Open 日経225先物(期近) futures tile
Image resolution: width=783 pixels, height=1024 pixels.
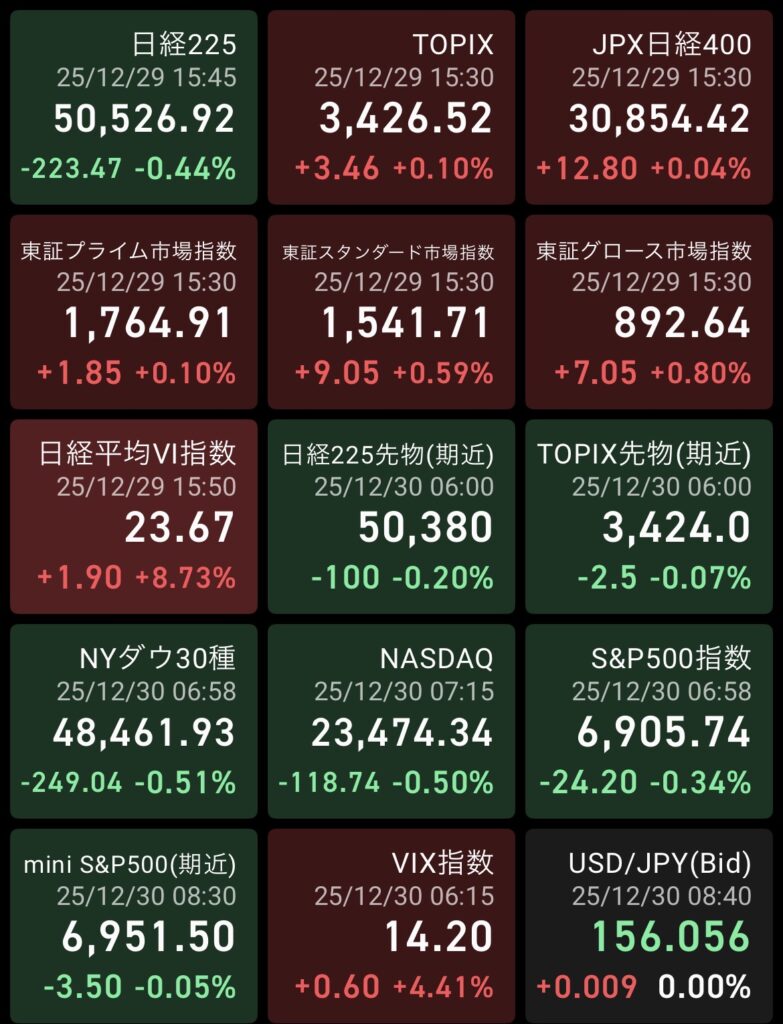(x=391, y=516)
